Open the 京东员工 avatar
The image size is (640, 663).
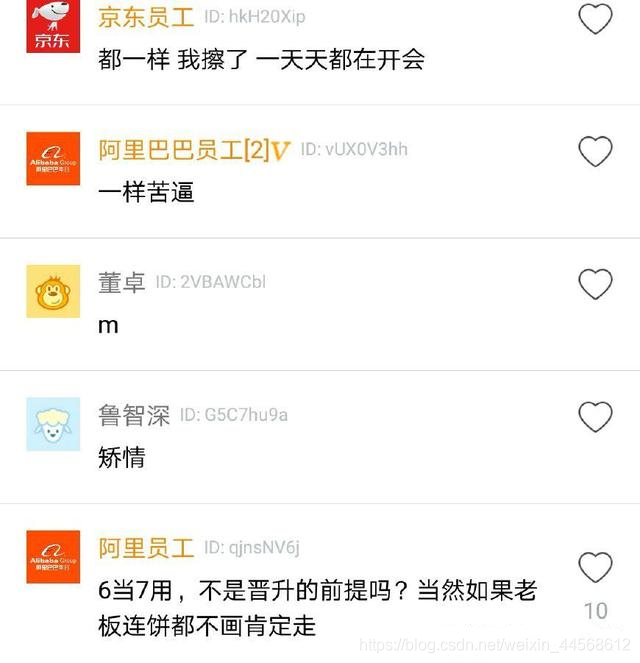click(x=53, y=26)
